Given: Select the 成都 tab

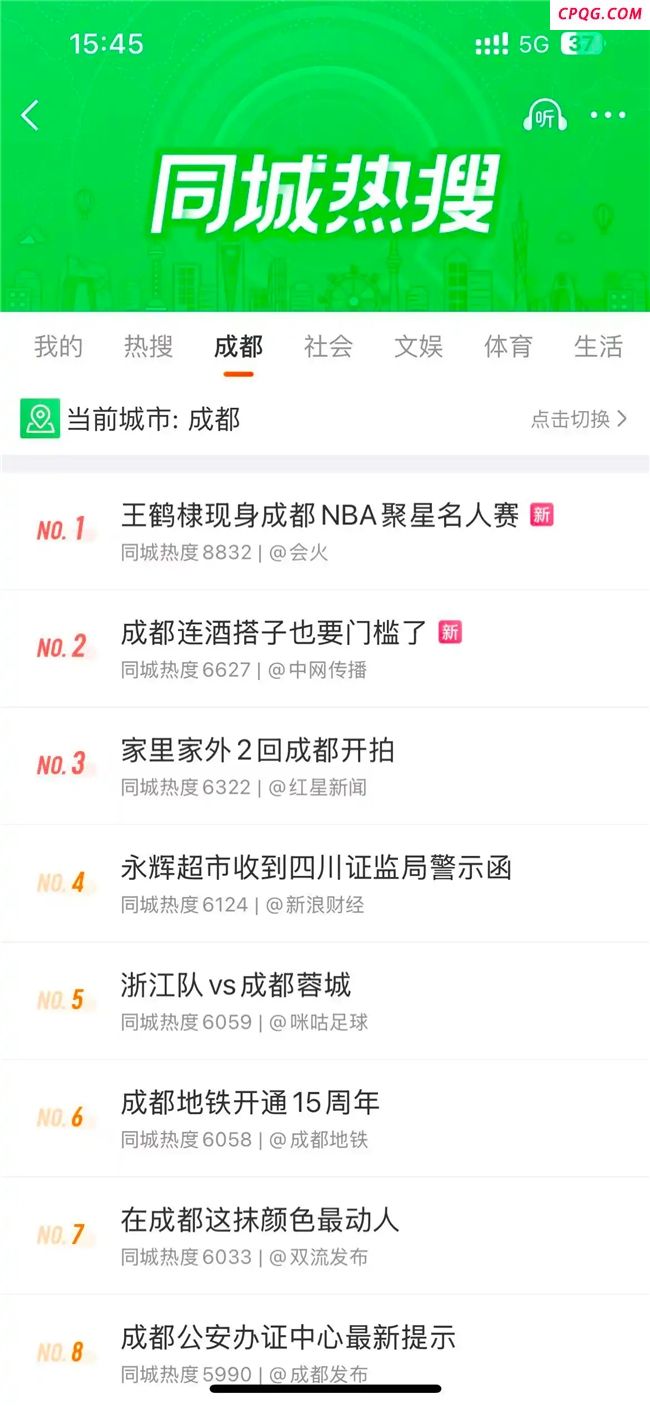Looking at the screenshot, I should pos(238,347).
